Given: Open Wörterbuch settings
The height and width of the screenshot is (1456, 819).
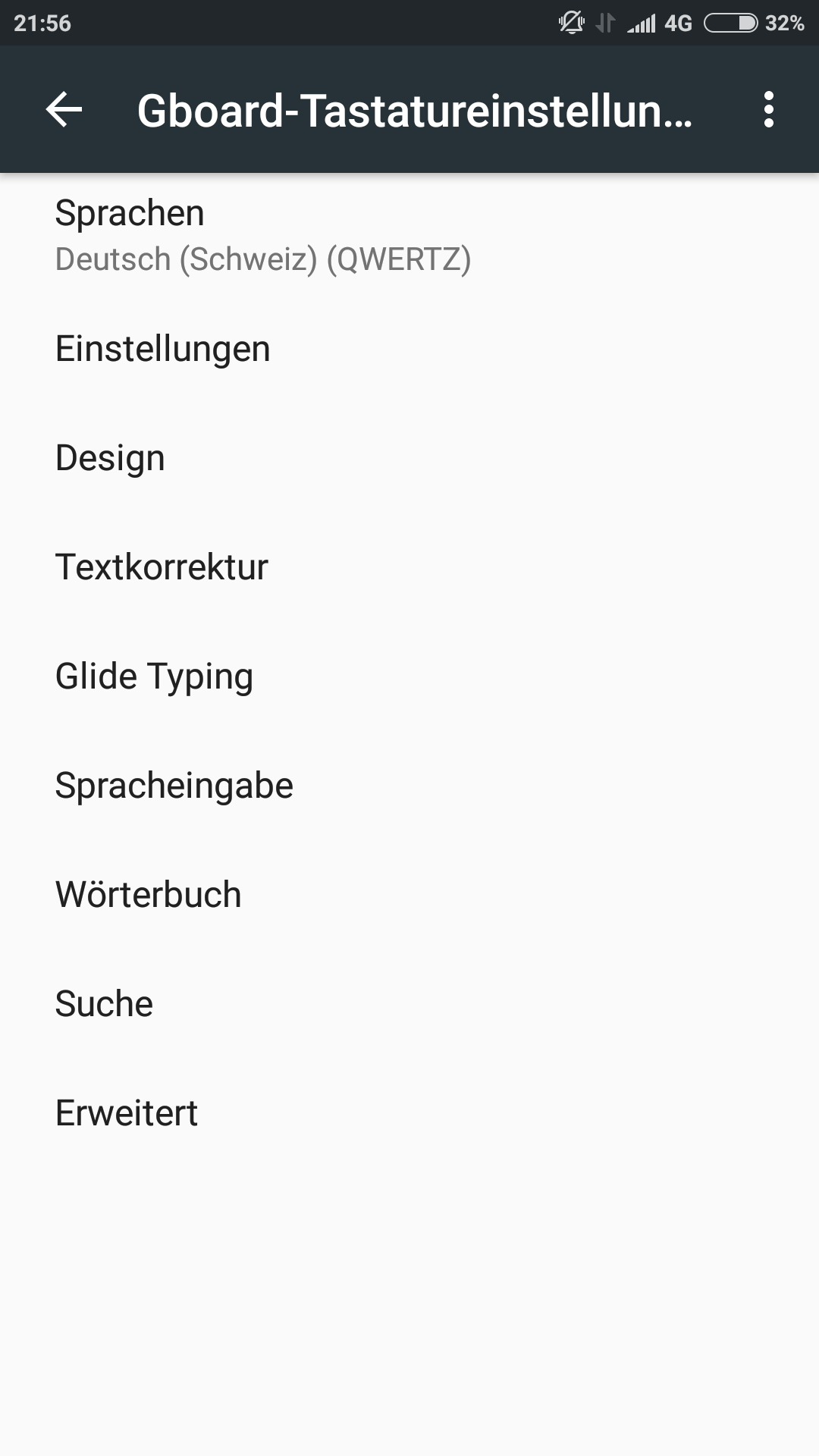Looking at the screenshot, I should point(409,895).
